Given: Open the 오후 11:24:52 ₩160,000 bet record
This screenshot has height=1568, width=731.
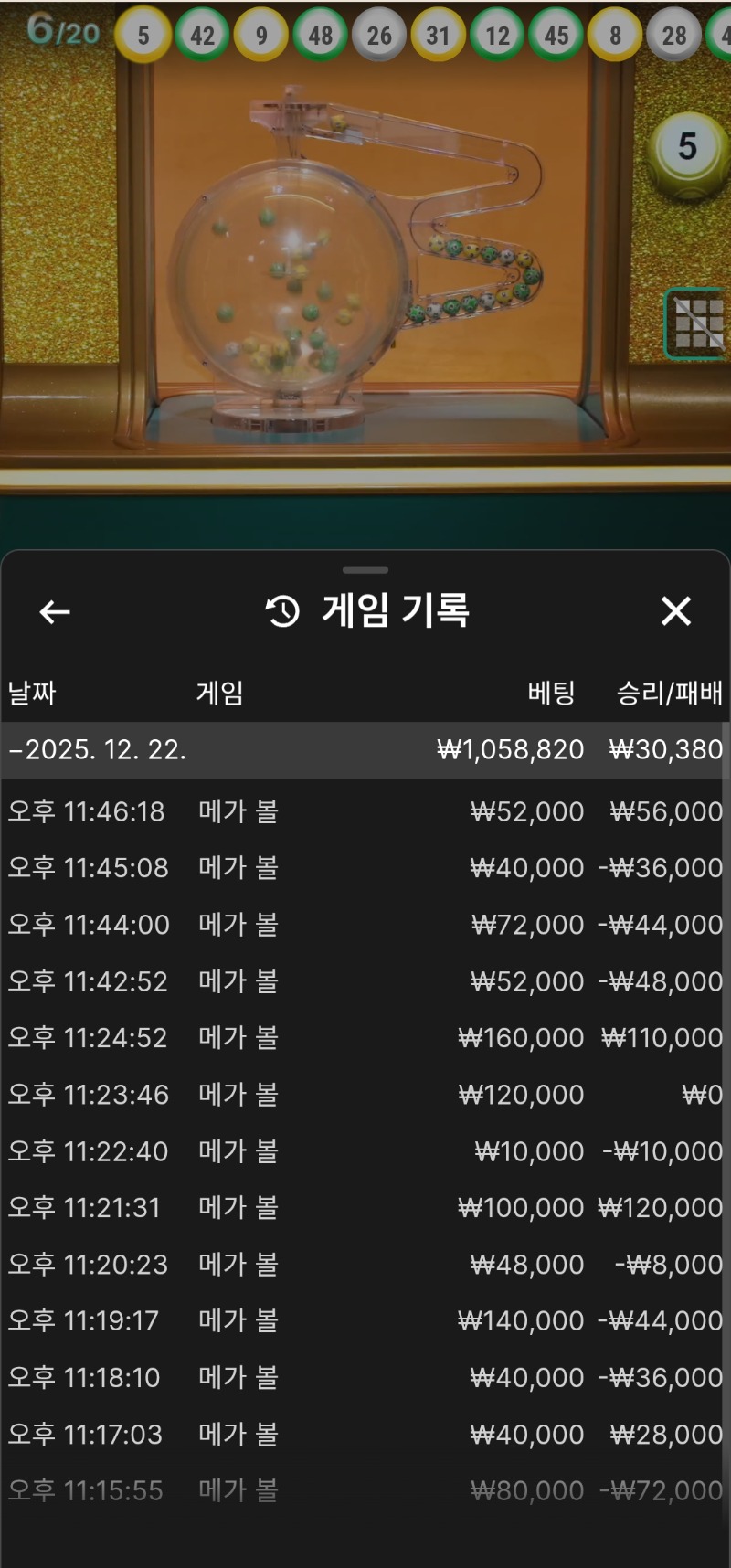Looking at the screenshot, I should (365, 1038).
